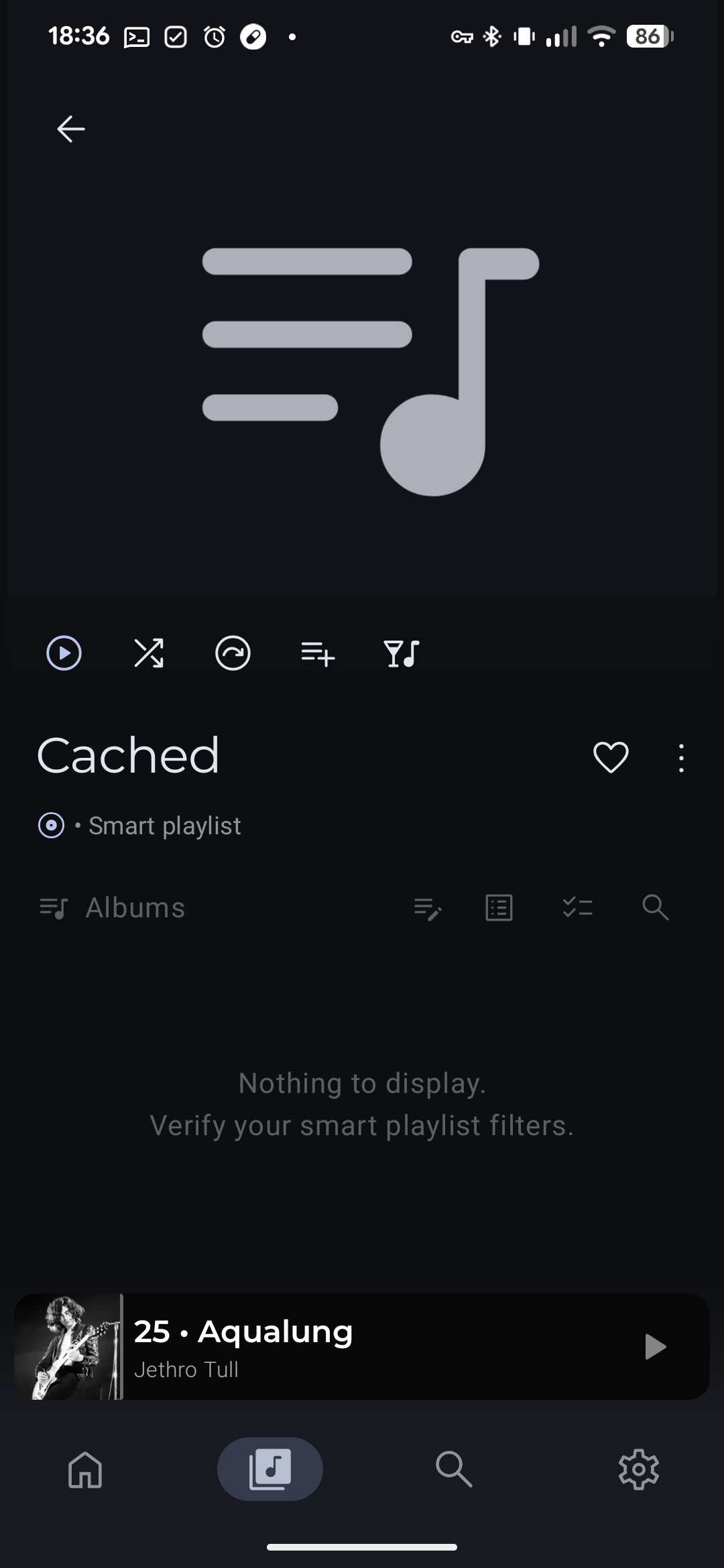Viewport: 724px width, 1568px height.
Task: Edit the smart playlist with the pencil icon
Action: pyautogui.click(x=428, y=909)
